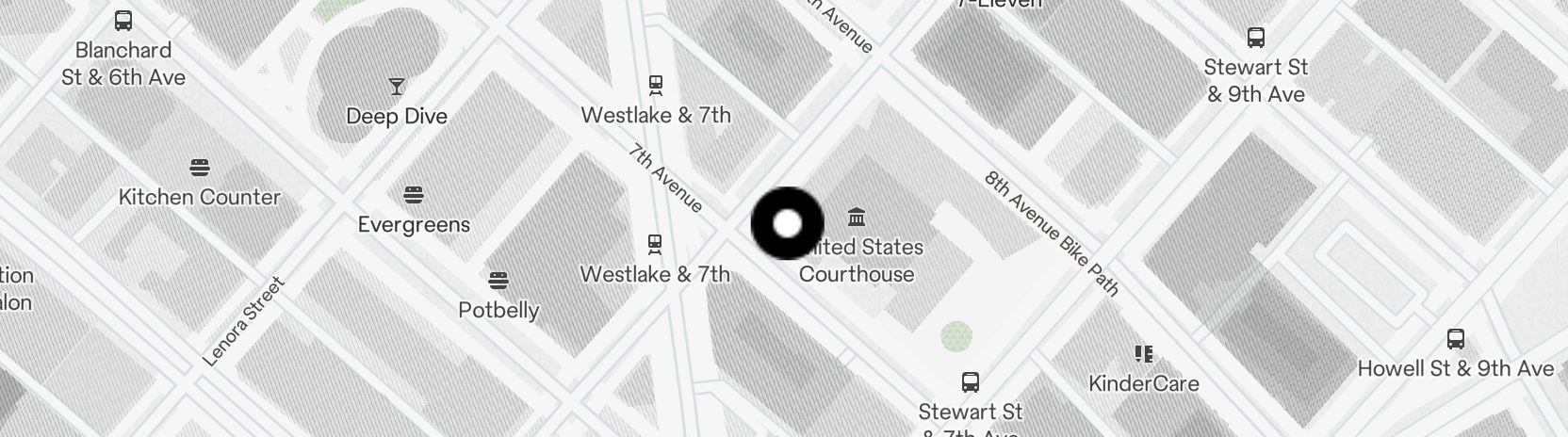Select Stewart St & 7th Ave bus stop

tap(971, 382)
